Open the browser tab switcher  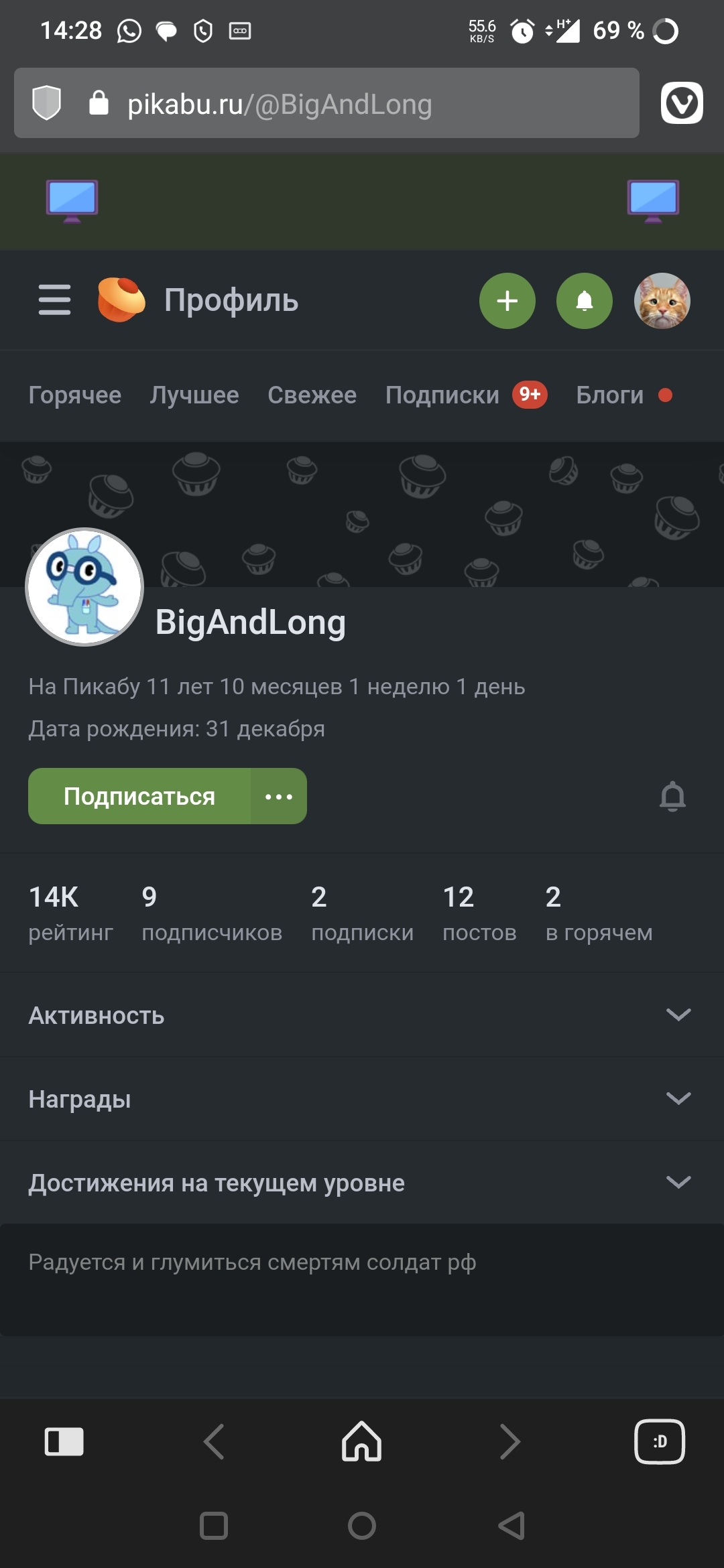click(660, 1441)
